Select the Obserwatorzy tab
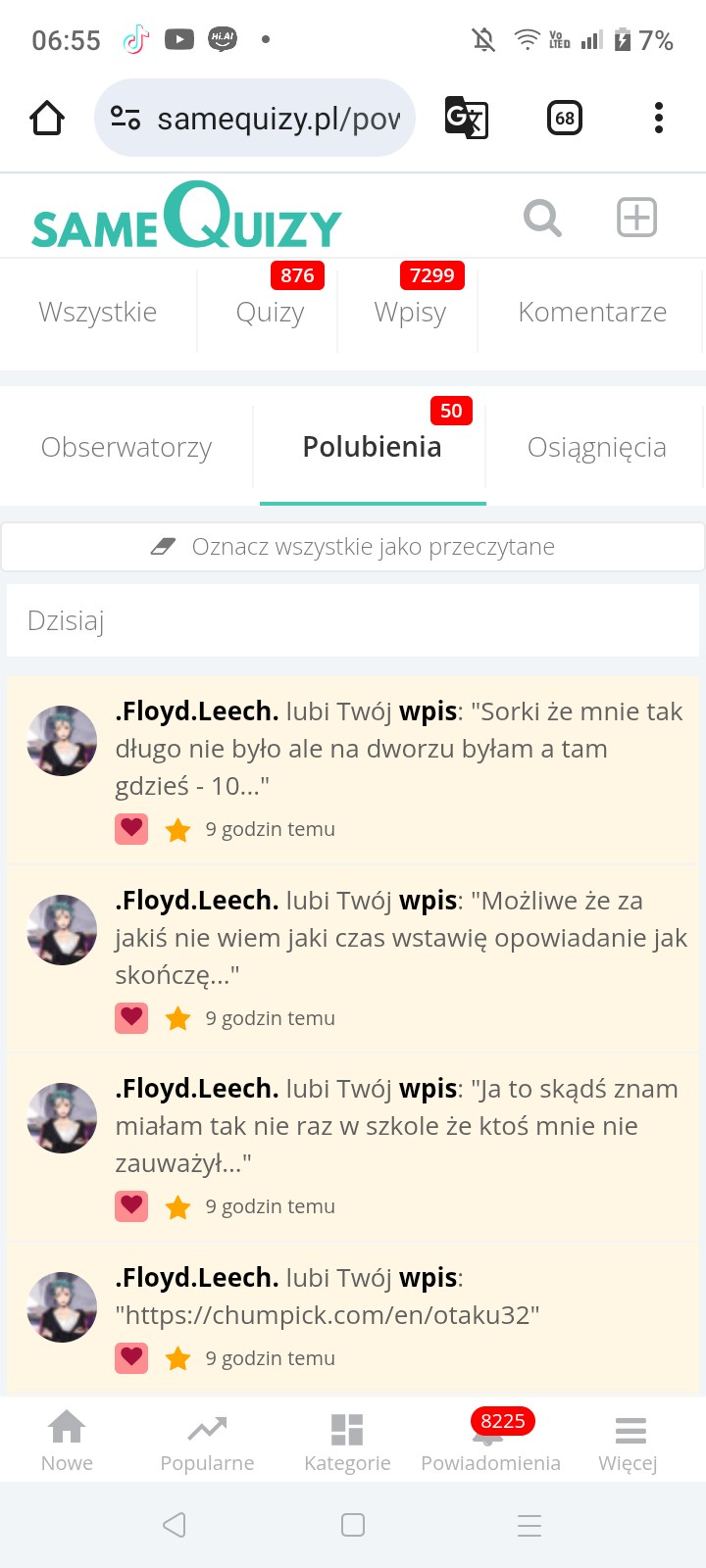Viewport: 706px width, 1568px height. point(126,448)
